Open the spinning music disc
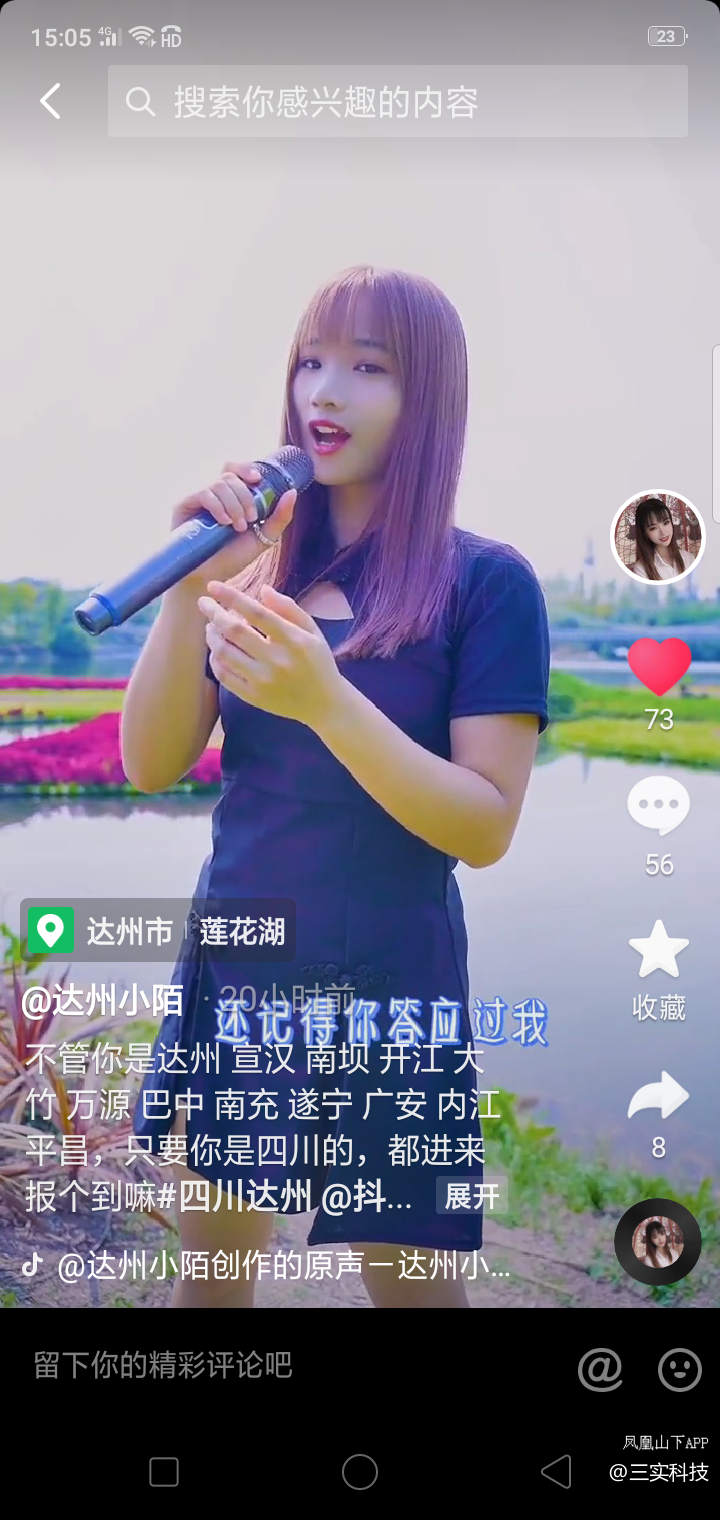The image size is (720, 1520). click(x=657, y=1242)
